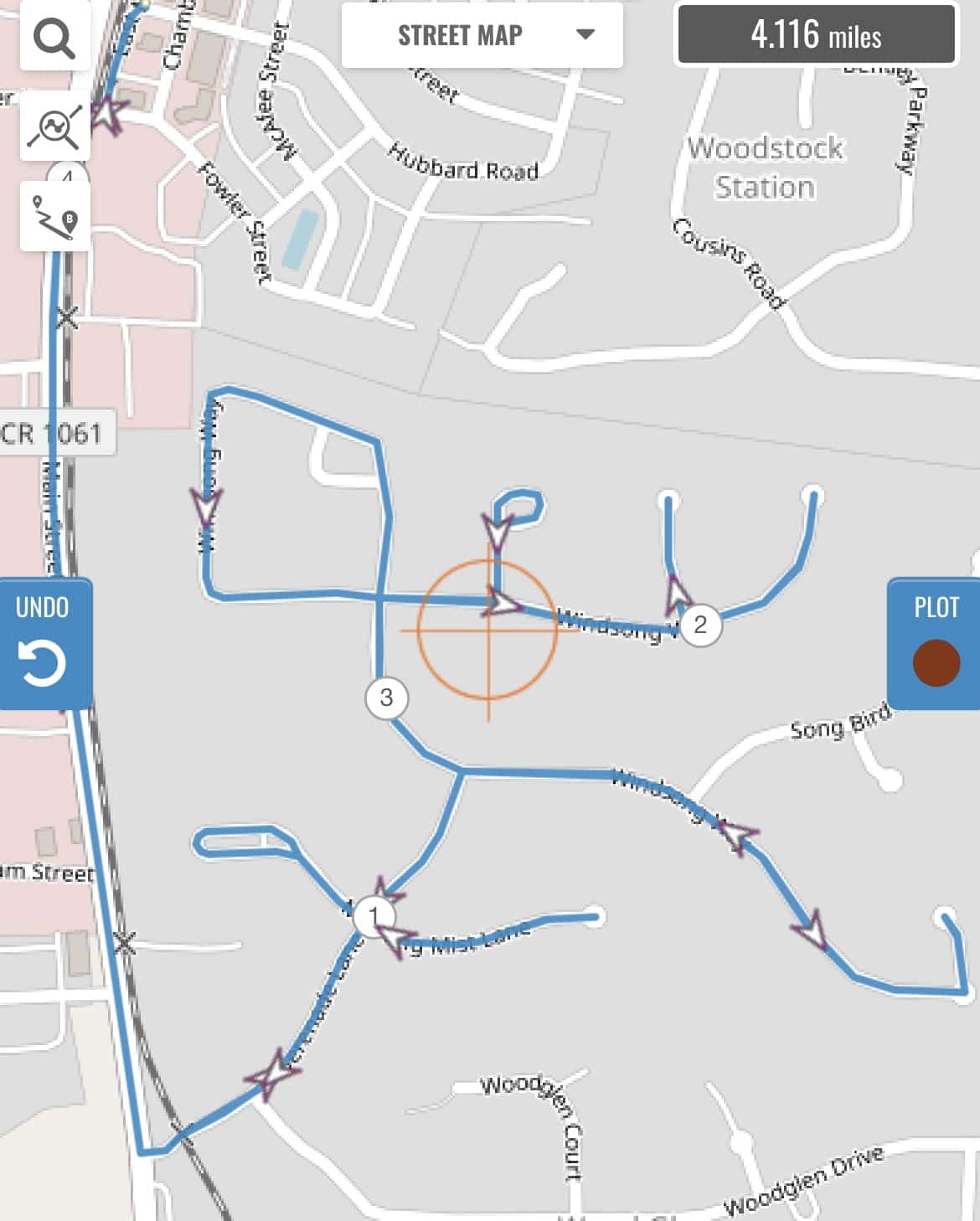The image size is (980, 1221).
Task: Plot a point at the crosshair
Action: pos(935,643)
